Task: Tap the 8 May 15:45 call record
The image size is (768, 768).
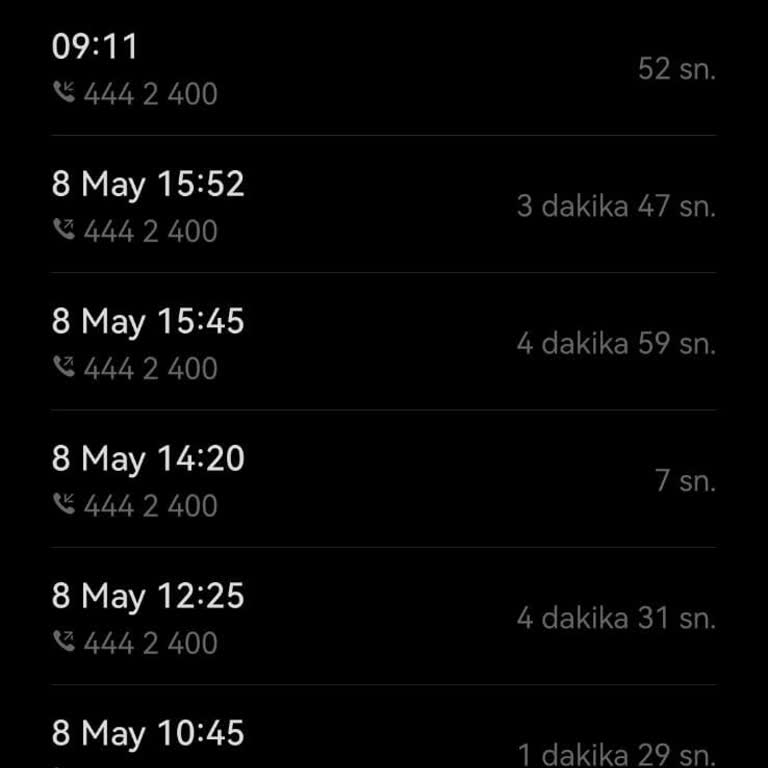Action: pos(384,343)
